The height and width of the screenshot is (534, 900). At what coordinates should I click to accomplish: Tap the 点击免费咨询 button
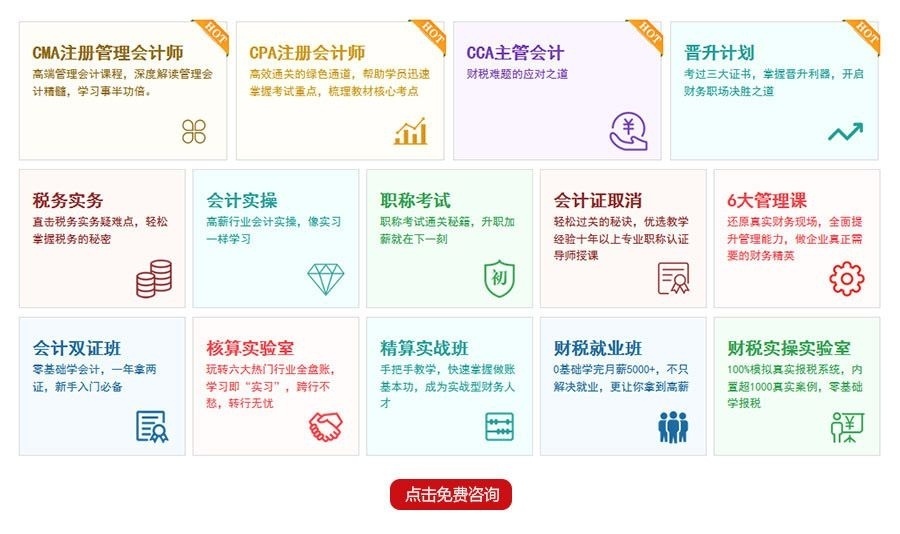pos(451,494)
